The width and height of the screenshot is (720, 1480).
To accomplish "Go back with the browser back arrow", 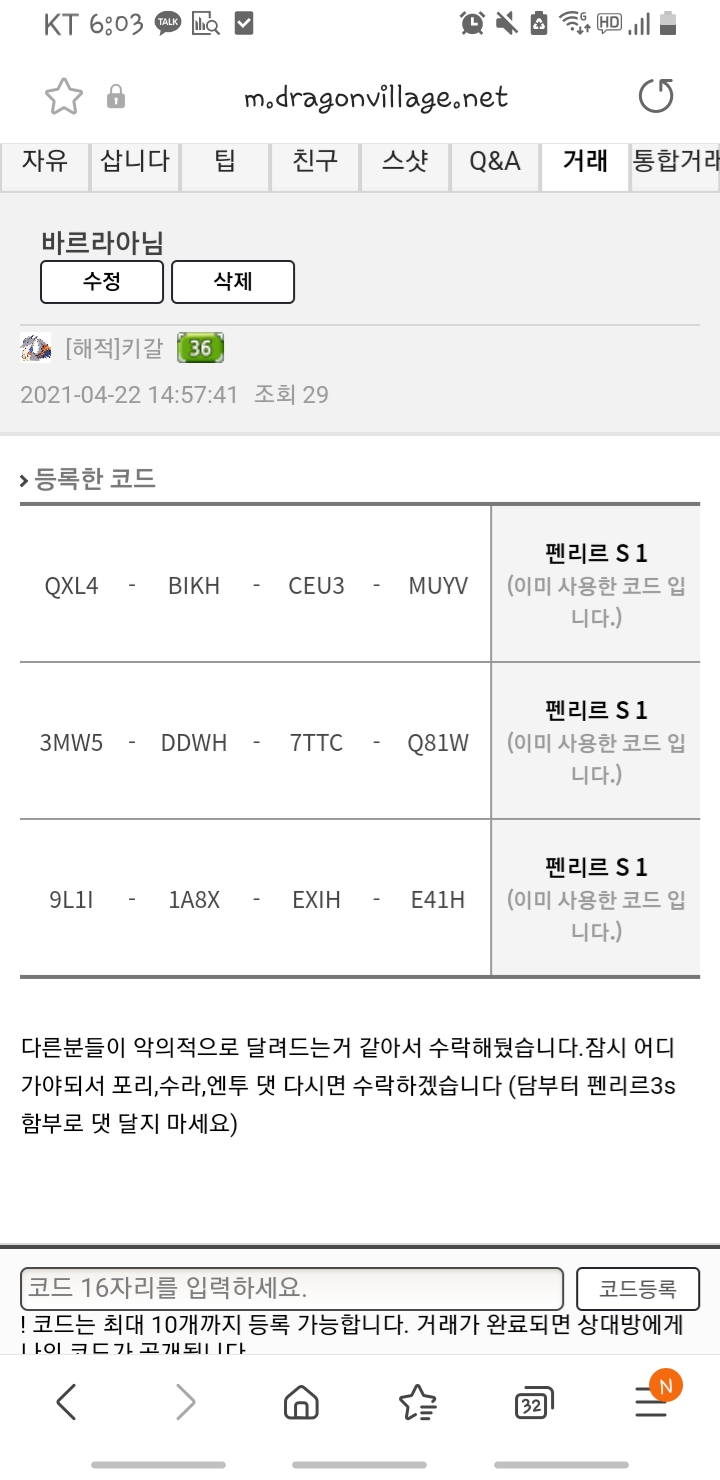I will click(66, 1403).
